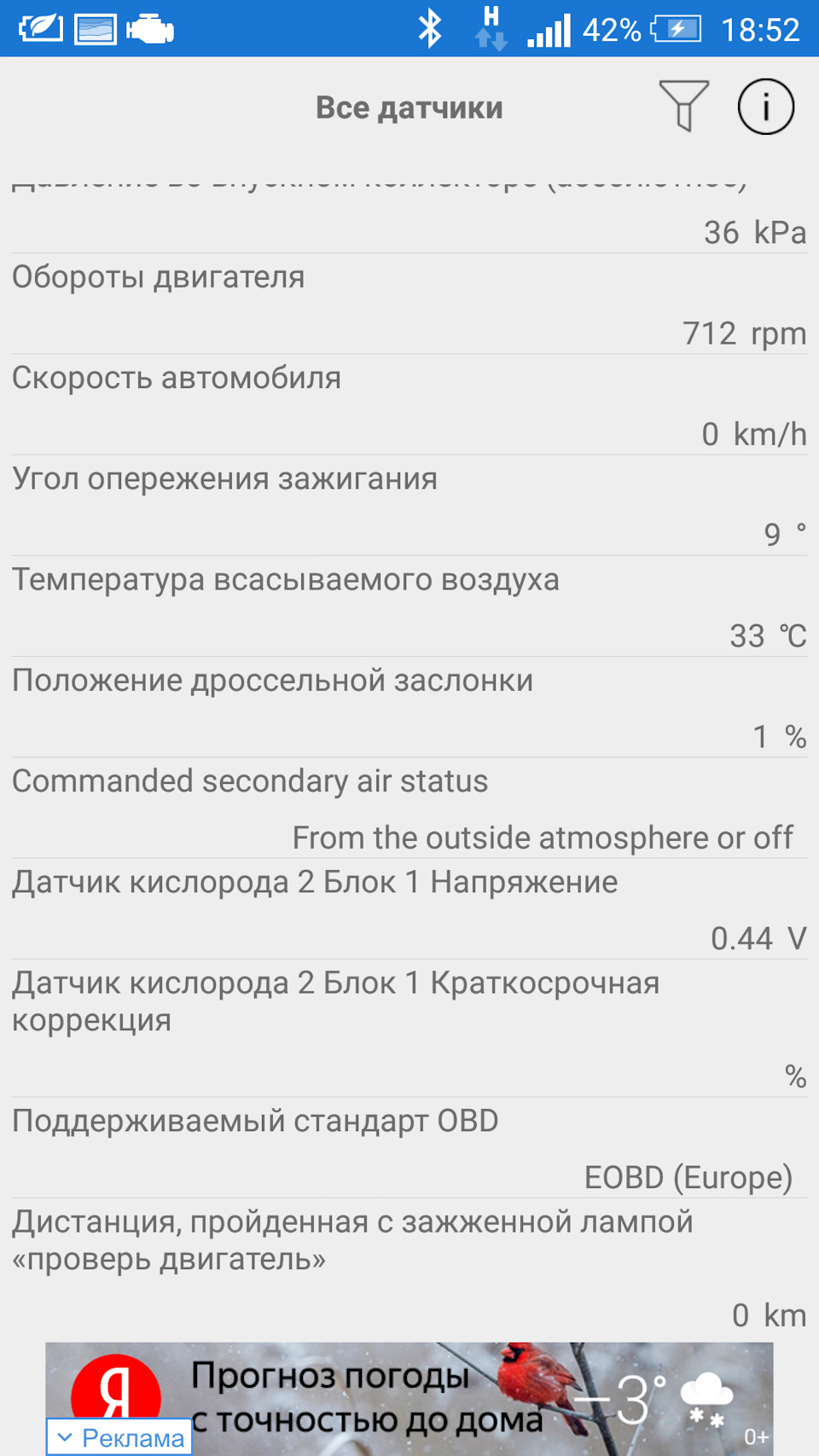Tap the Commanded secondary air status entry
Screen dimensions: 819x1456
point(409,806)
